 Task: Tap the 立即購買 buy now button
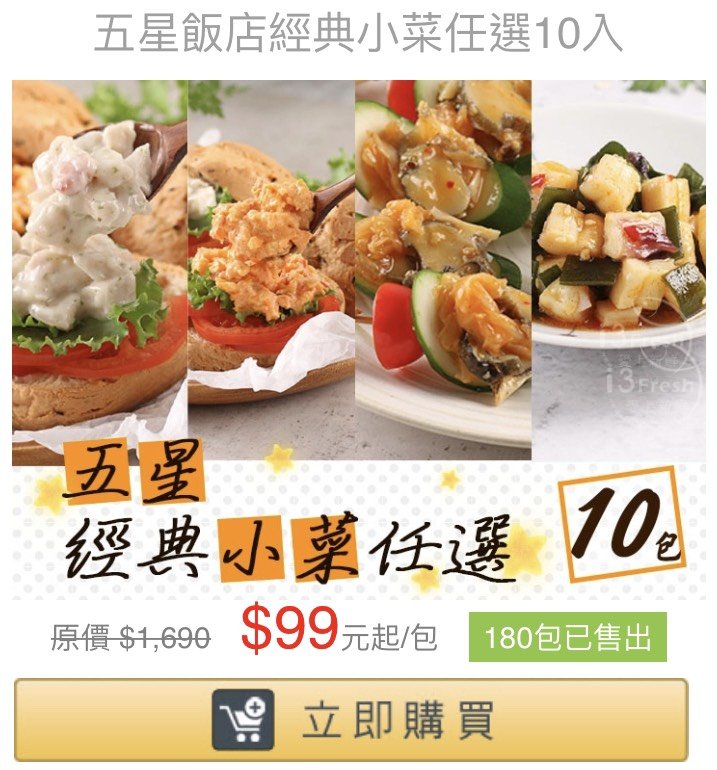(351, 720)
